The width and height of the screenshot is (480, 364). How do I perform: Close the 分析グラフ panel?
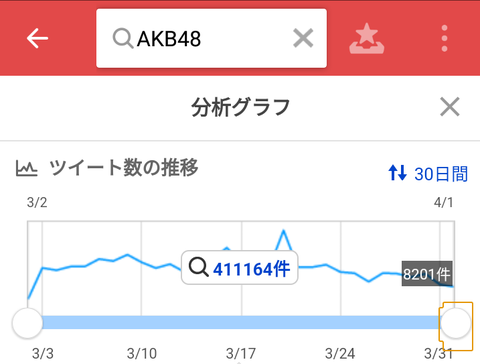click(x=450, y=107)
